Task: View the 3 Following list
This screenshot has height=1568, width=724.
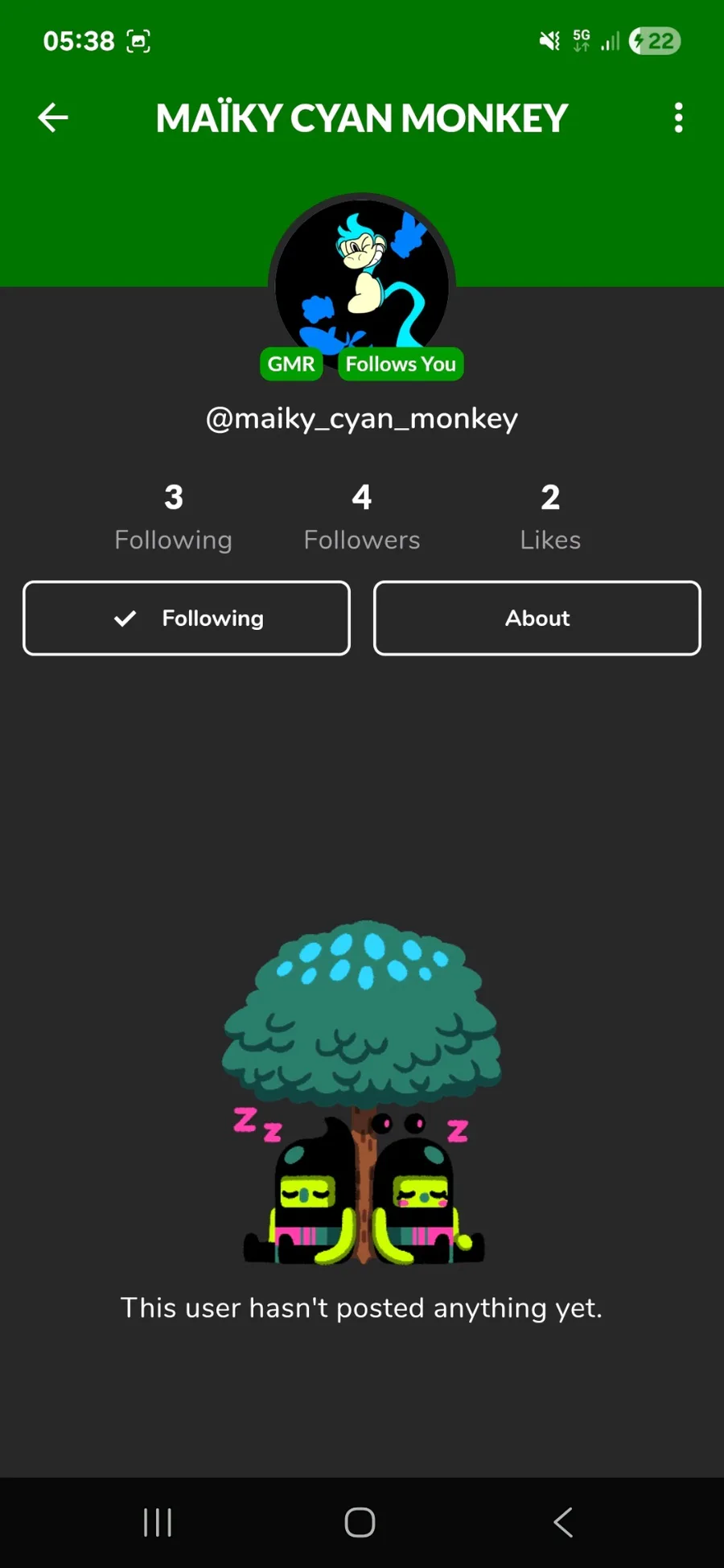Action: click(173, 516)
